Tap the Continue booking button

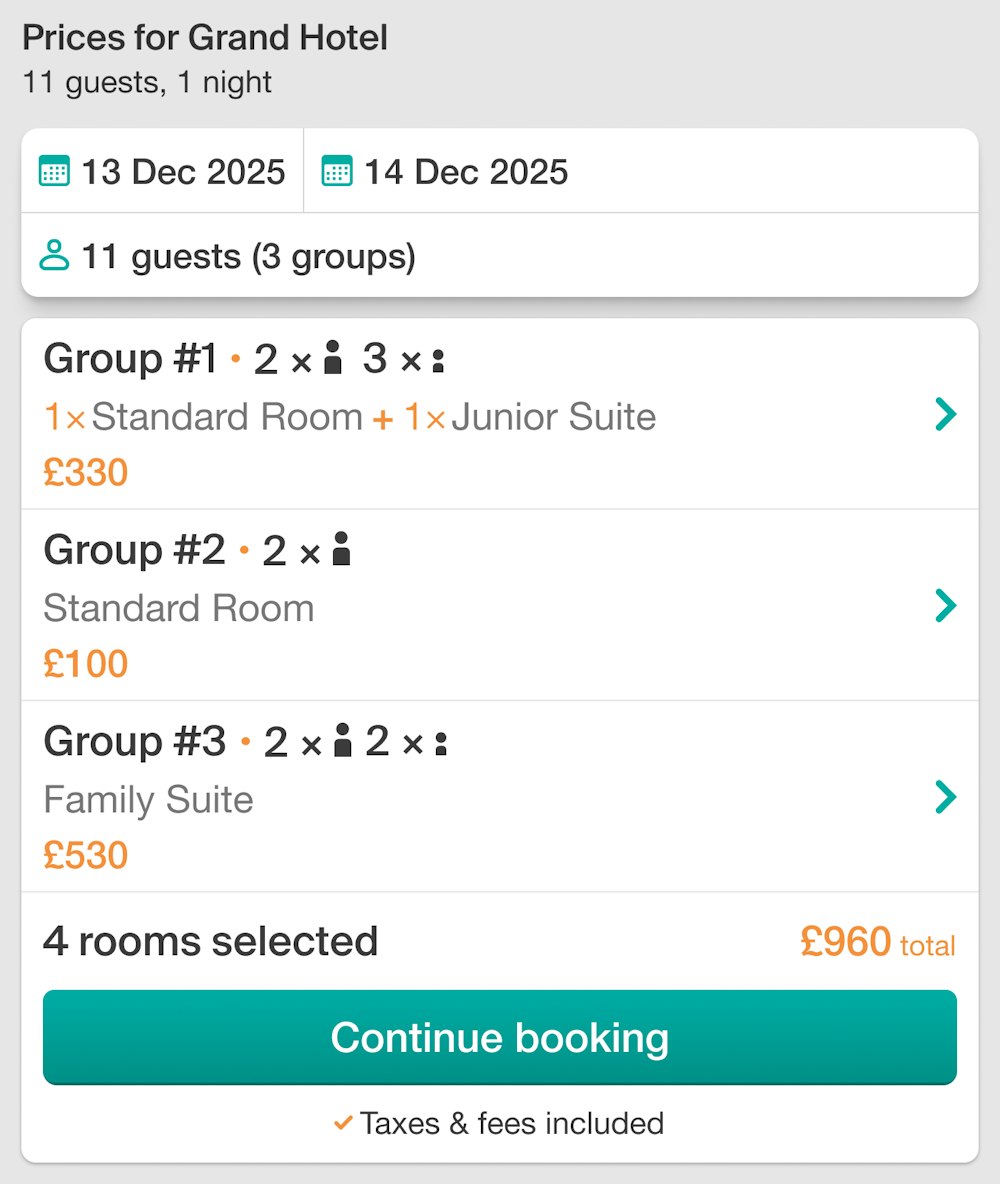point(499,1037)
